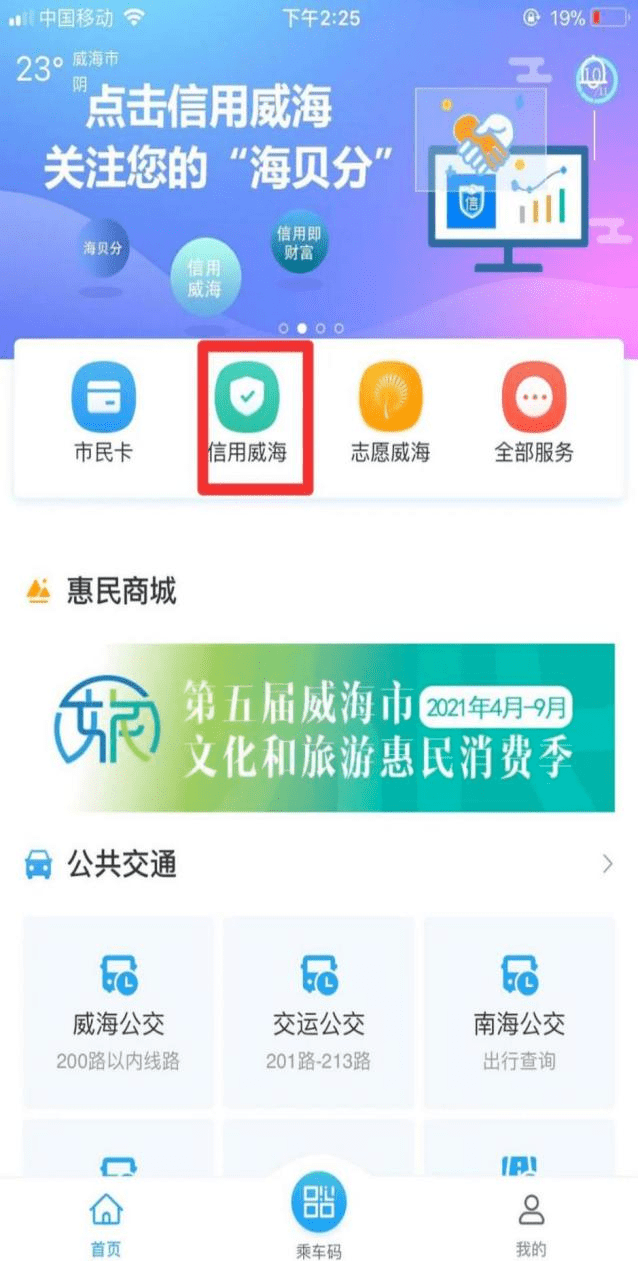Open 交运公交 card
The image size is (638, 1261).
click(318, 1011)
